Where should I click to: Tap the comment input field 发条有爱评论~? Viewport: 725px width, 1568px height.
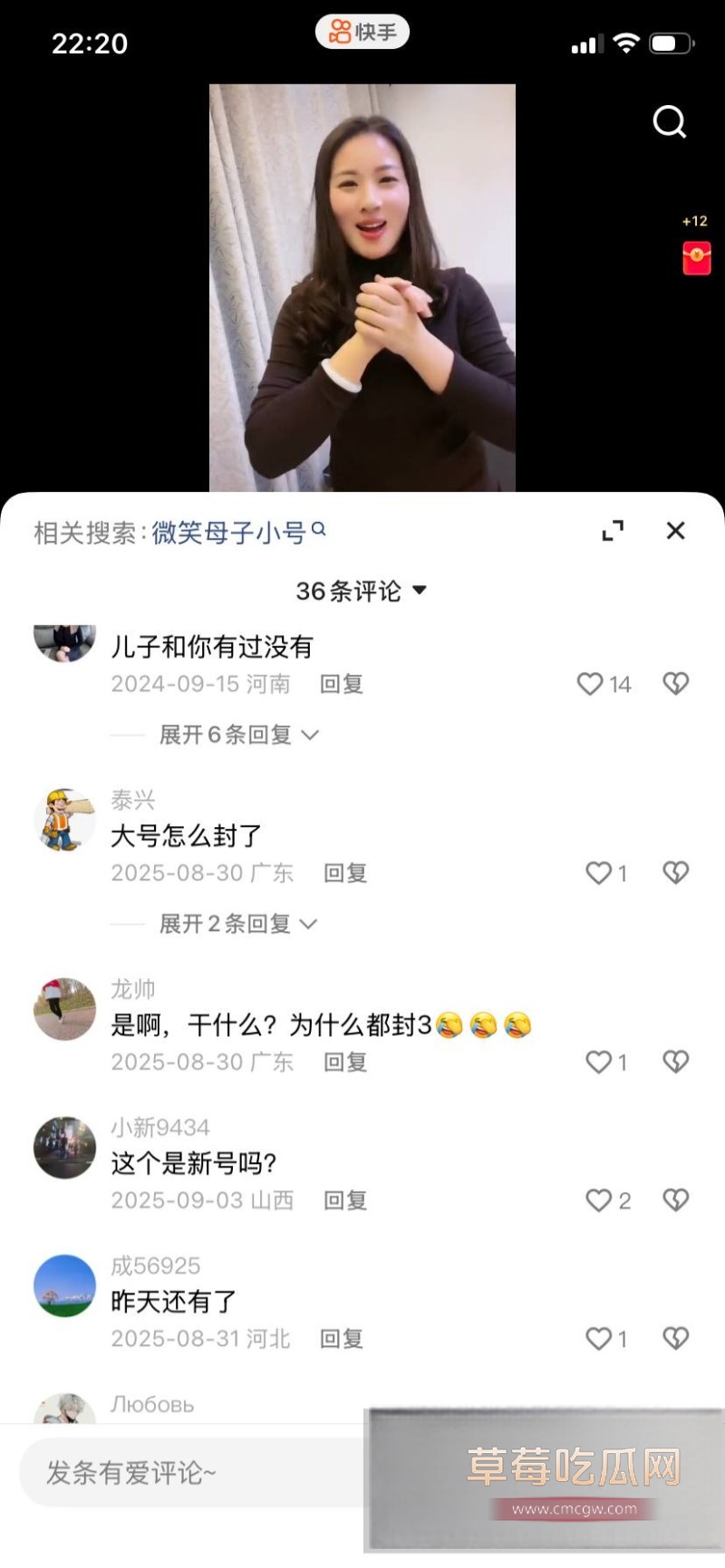tap(181, 1474)
